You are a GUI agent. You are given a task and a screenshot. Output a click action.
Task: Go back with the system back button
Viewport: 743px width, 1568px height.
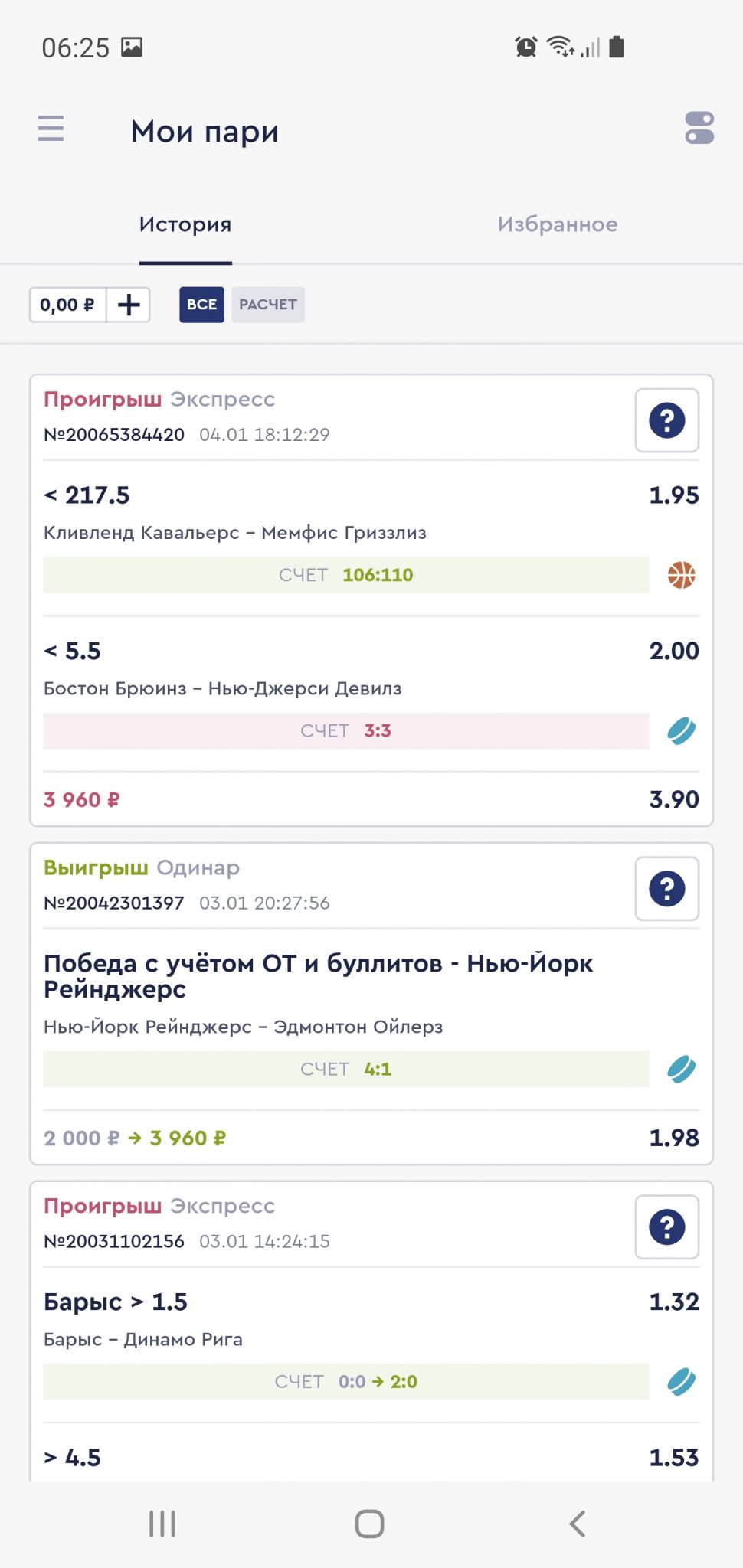578,1524
